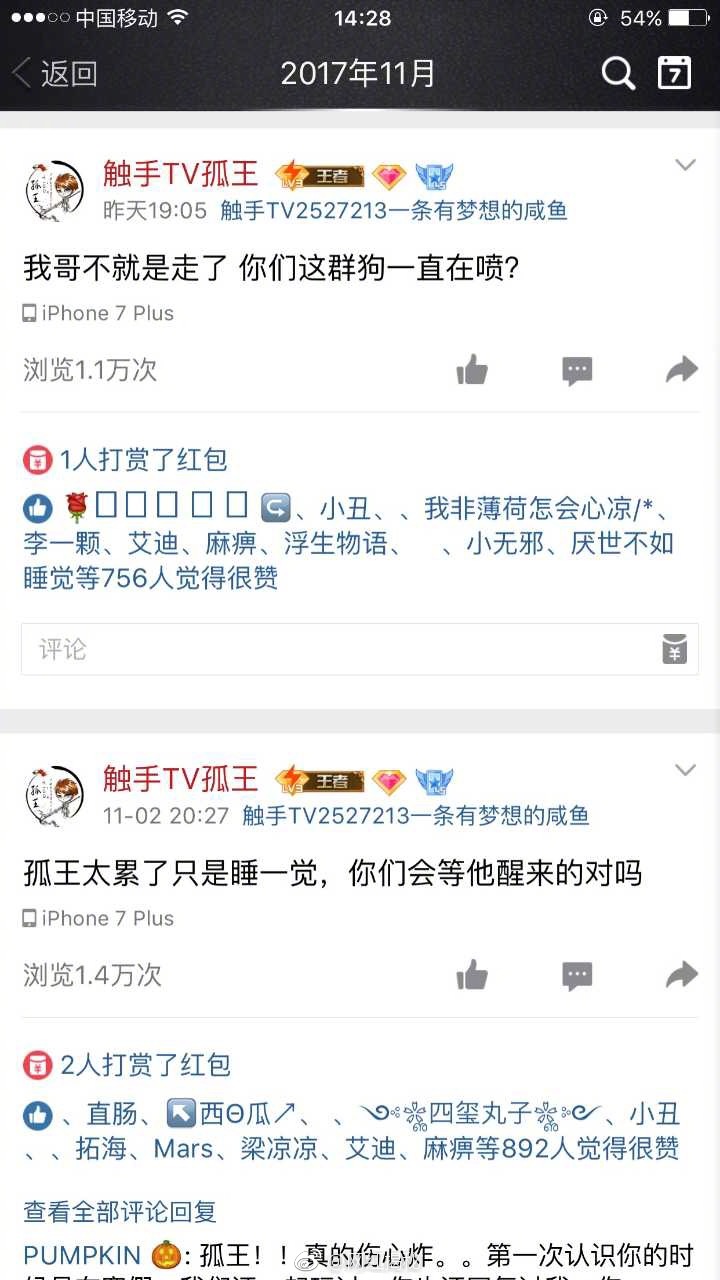Open 触手TV孤王 username on 昨天19:05 post
This screenshot has width=720, height=1280.
[180, 174]
